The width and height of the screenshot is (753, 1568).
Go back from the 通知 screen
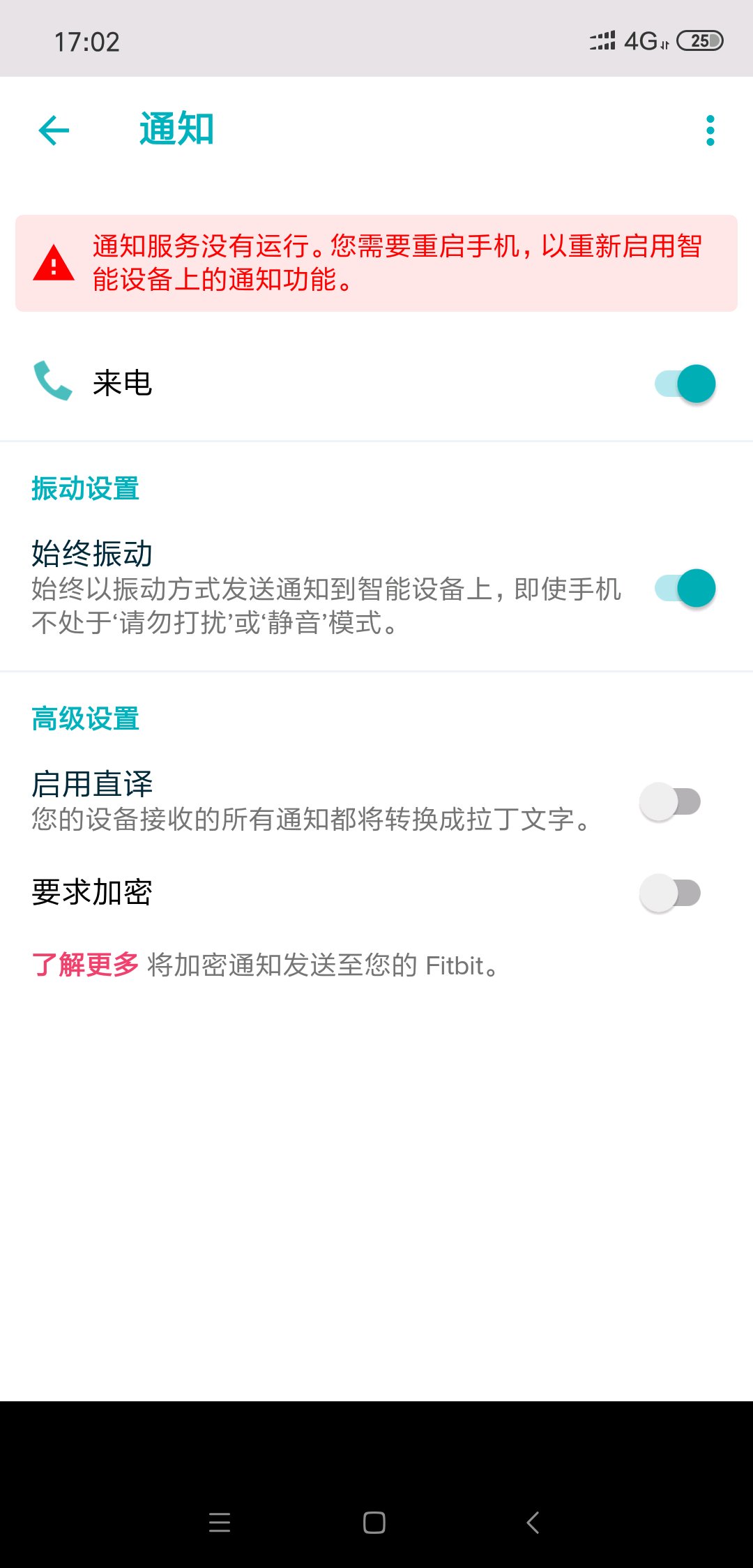coord(54,130)
